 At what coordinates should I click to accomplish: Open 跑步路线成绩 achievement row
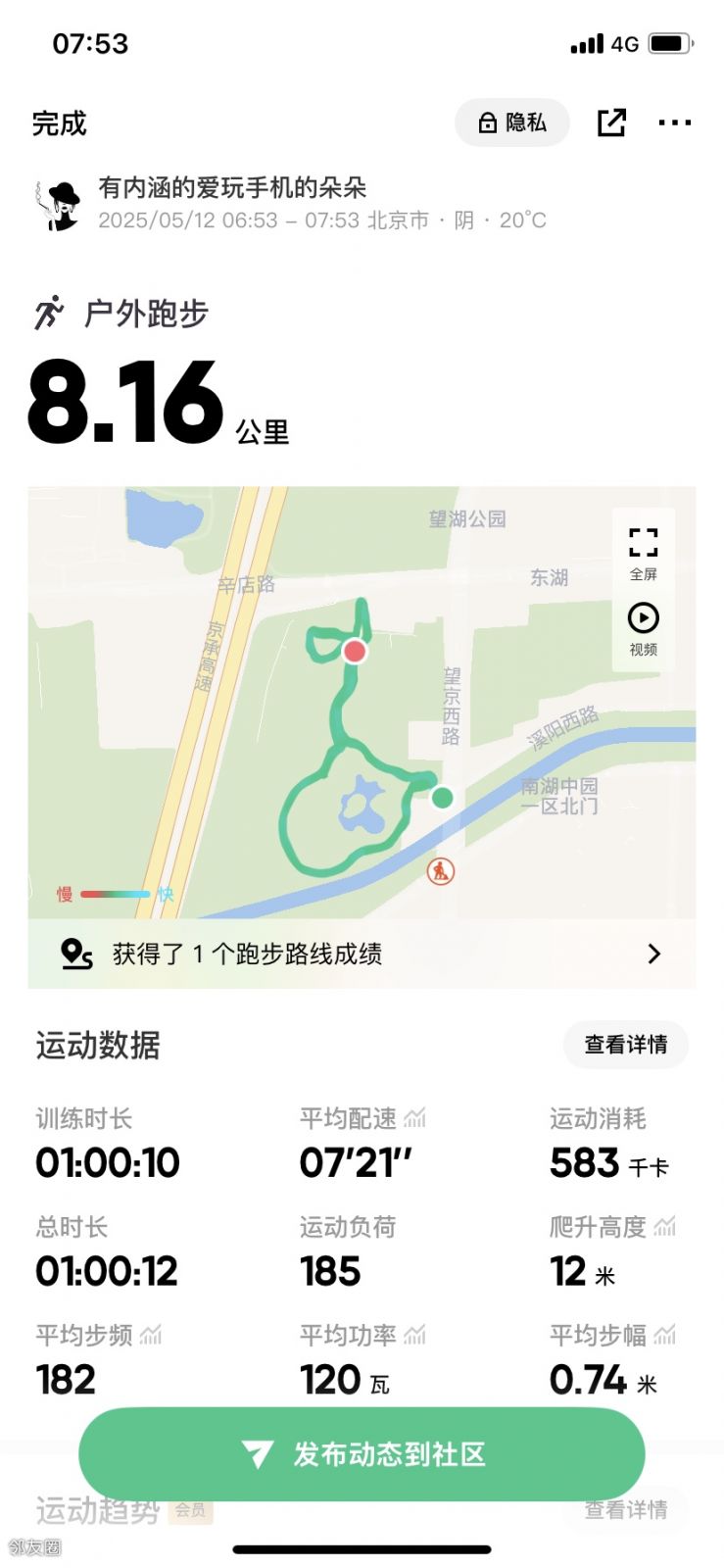point(362,954)
